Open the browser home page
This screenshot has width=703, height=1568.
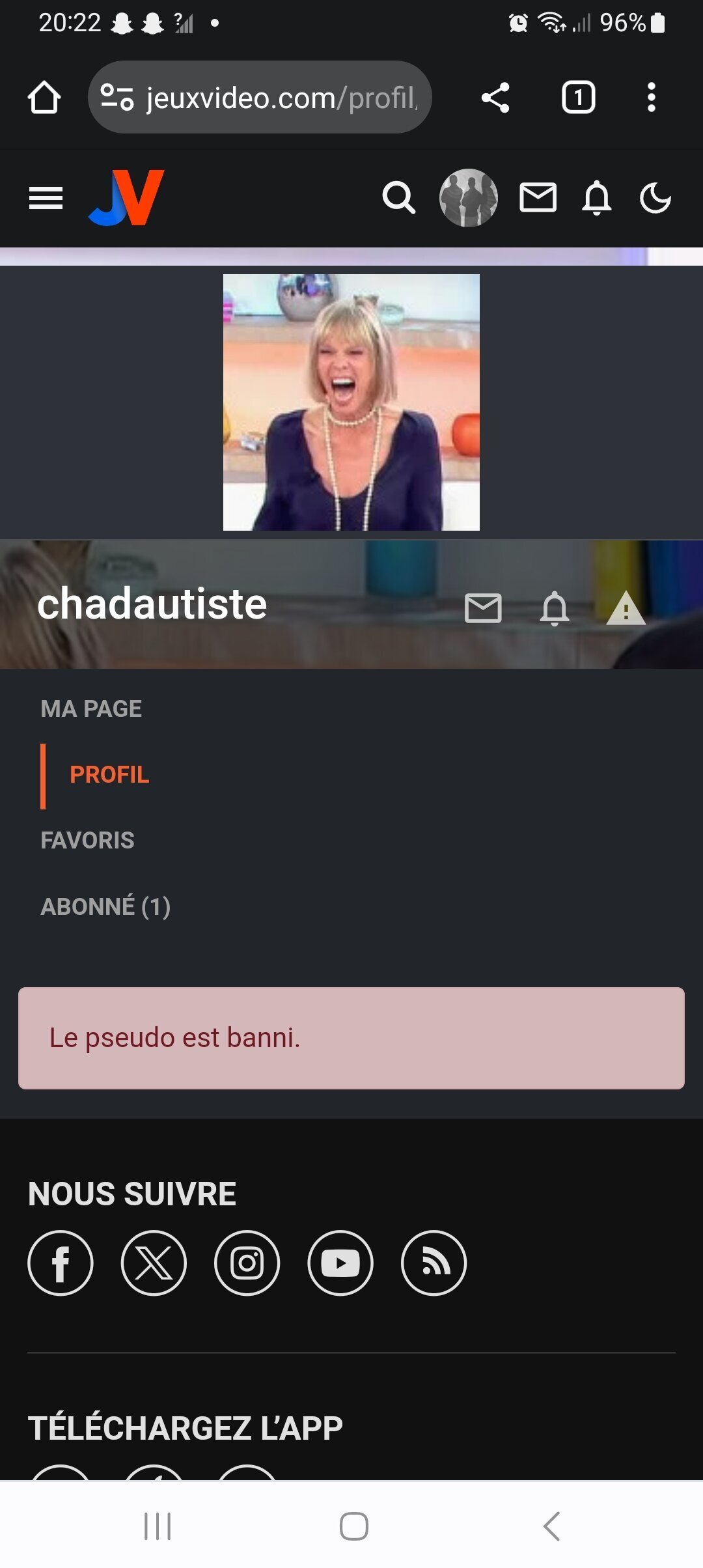tap(44, 98)
